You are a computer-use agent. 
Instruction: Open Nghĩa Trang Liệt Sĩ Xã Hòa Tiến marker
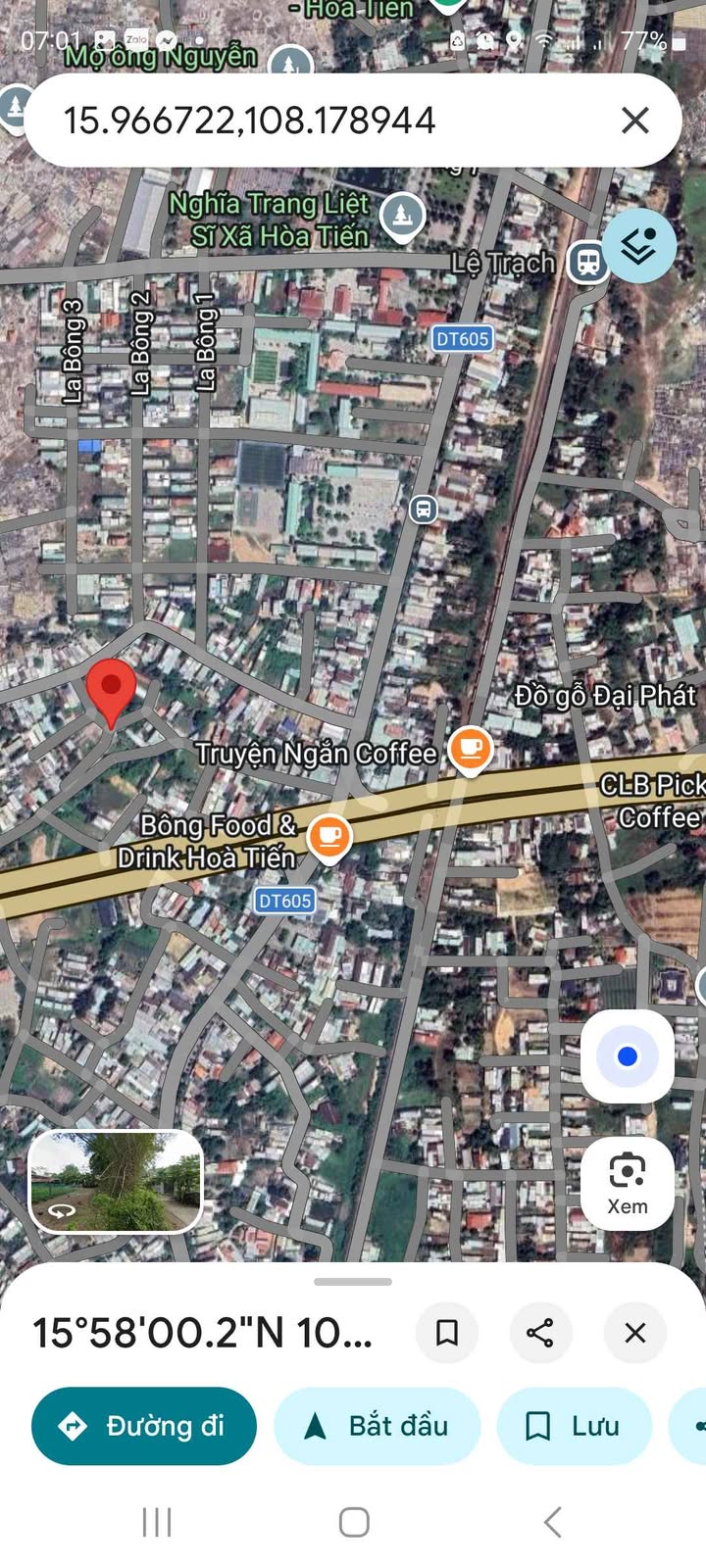(401, 214)
